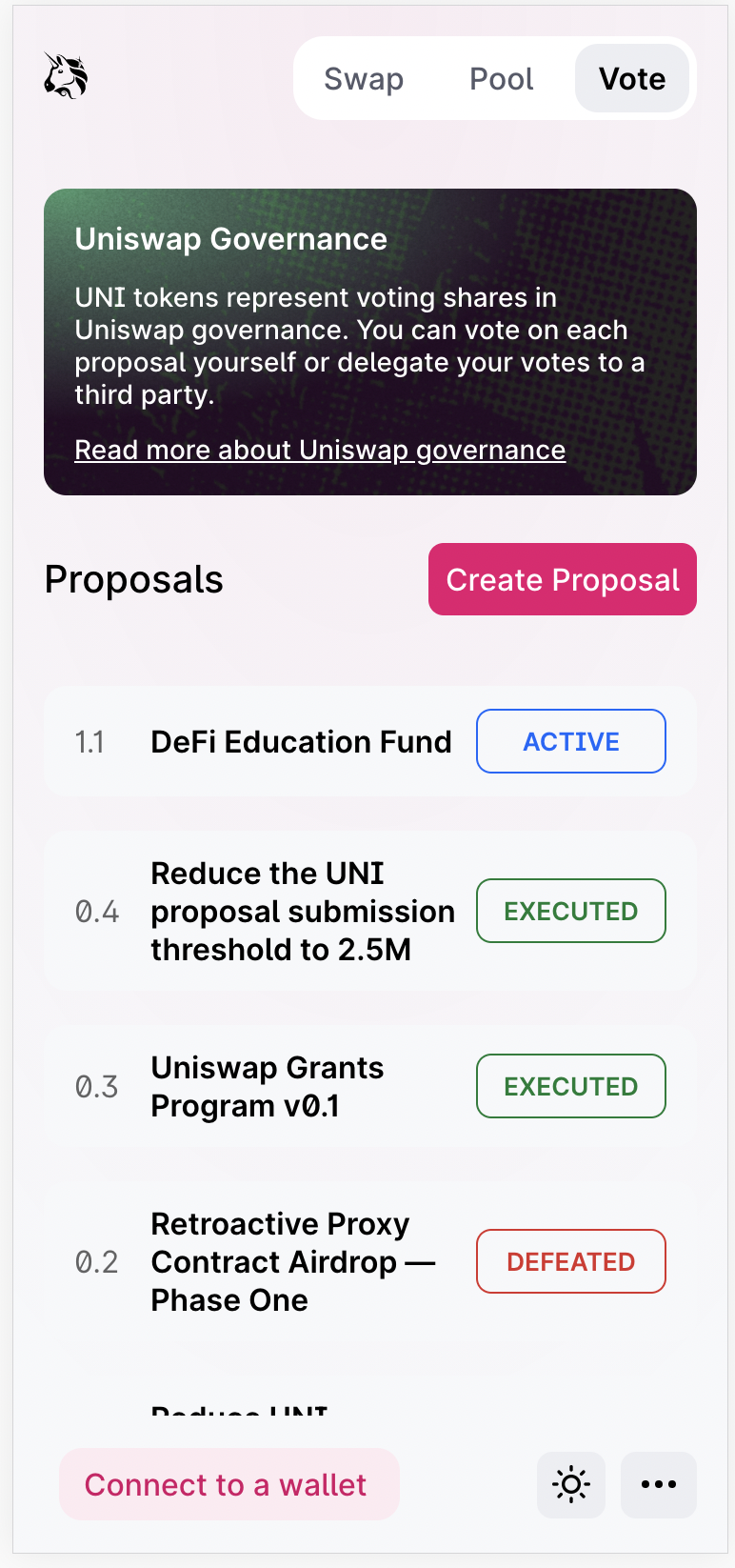Click the Uniswap unicorn logo
Image resolution: width=735 pixels, height=1568 pixels.
point(65,76)
